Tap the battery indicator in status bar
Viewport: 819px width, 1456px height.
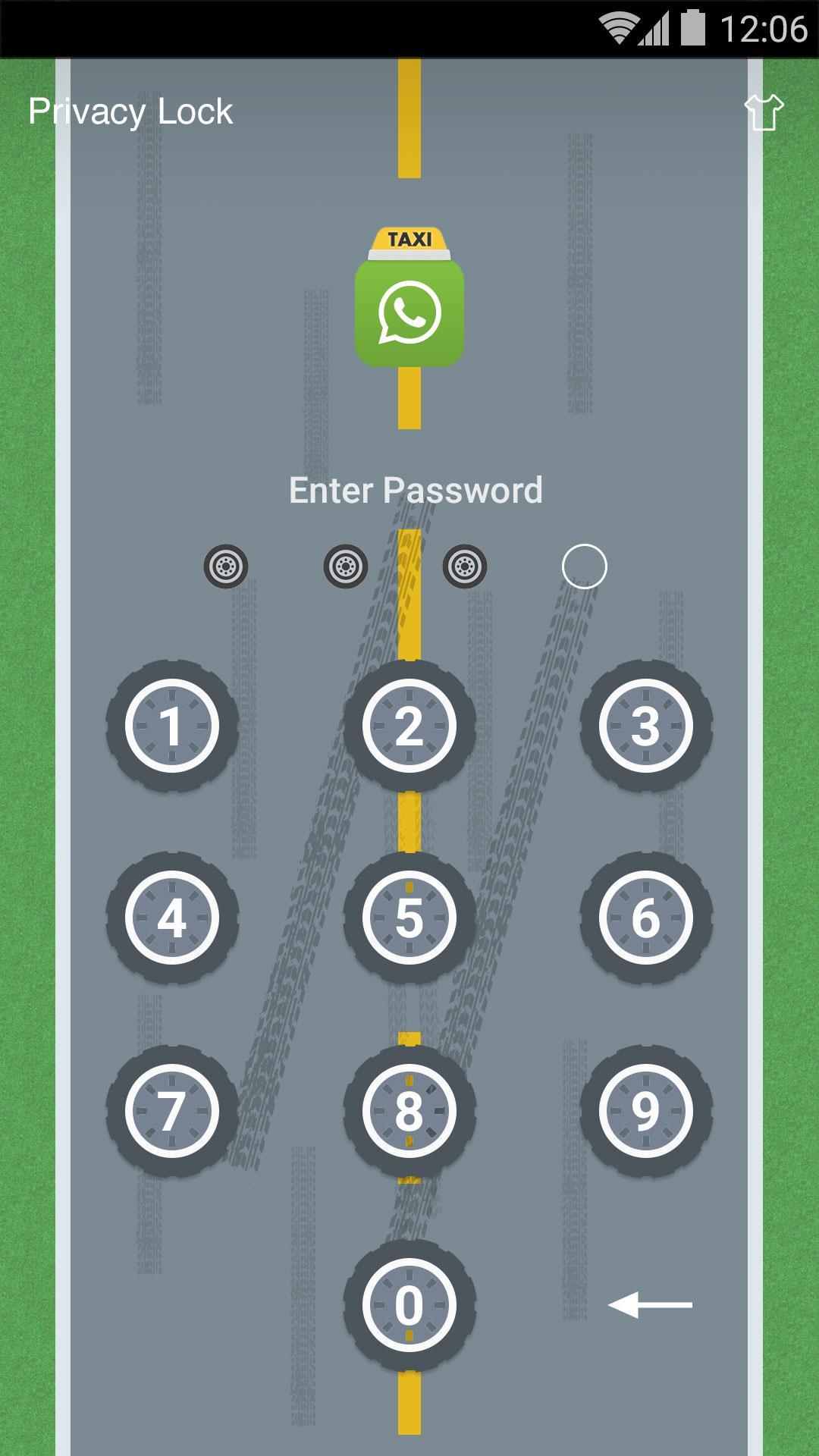[692, 23]
